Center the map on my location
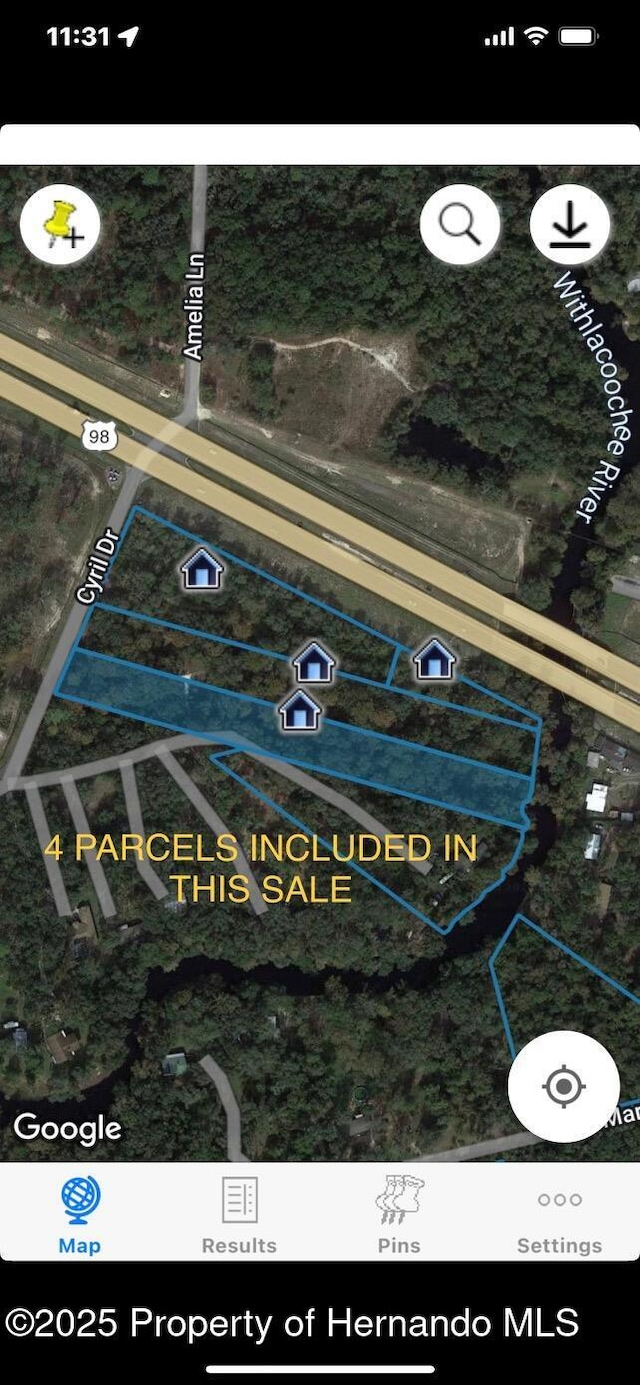640x1385 pixels. [563, 1086]
